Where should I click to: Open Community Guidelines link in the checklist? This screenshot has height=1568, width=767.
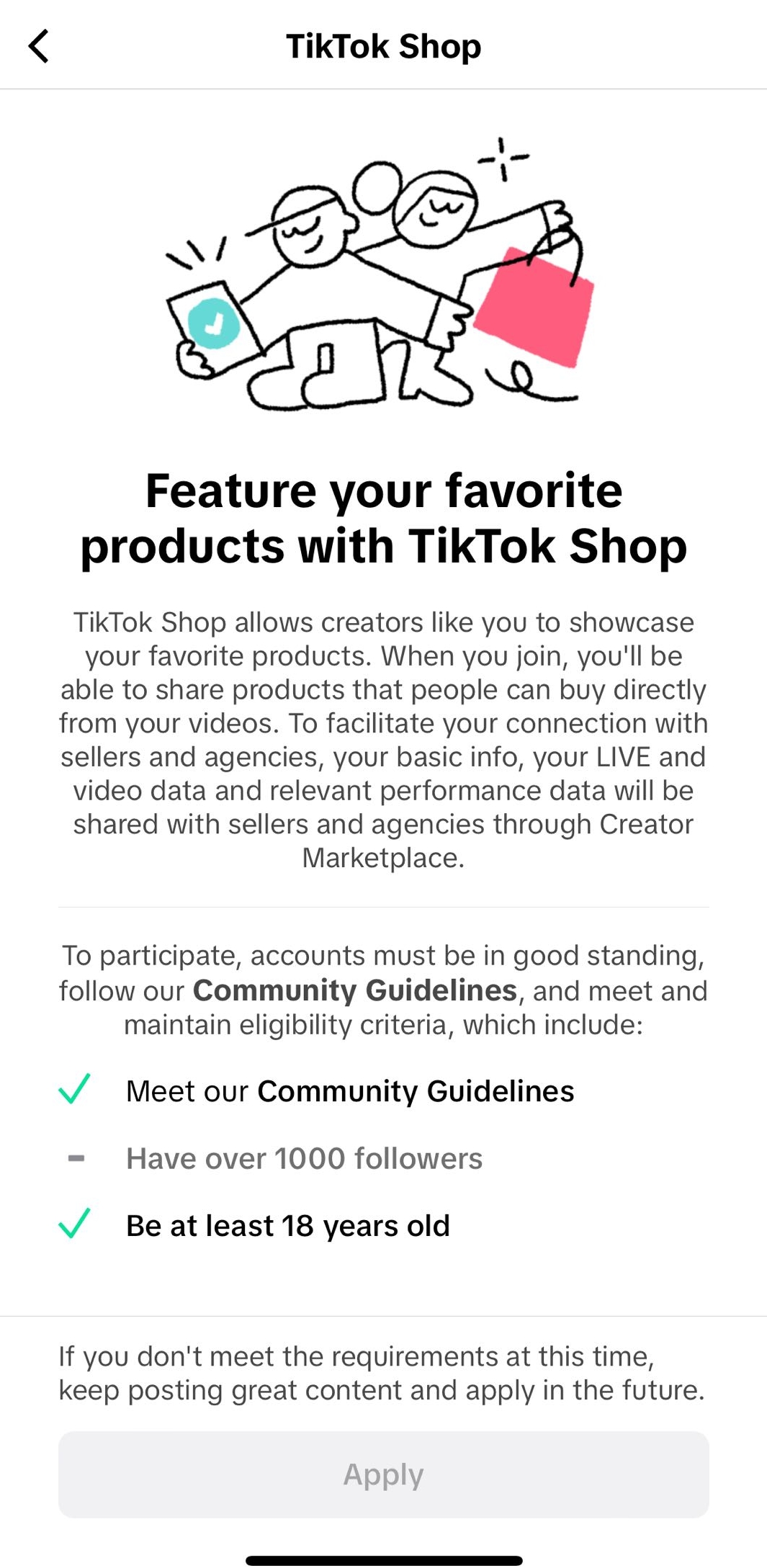pos(416,1091)
